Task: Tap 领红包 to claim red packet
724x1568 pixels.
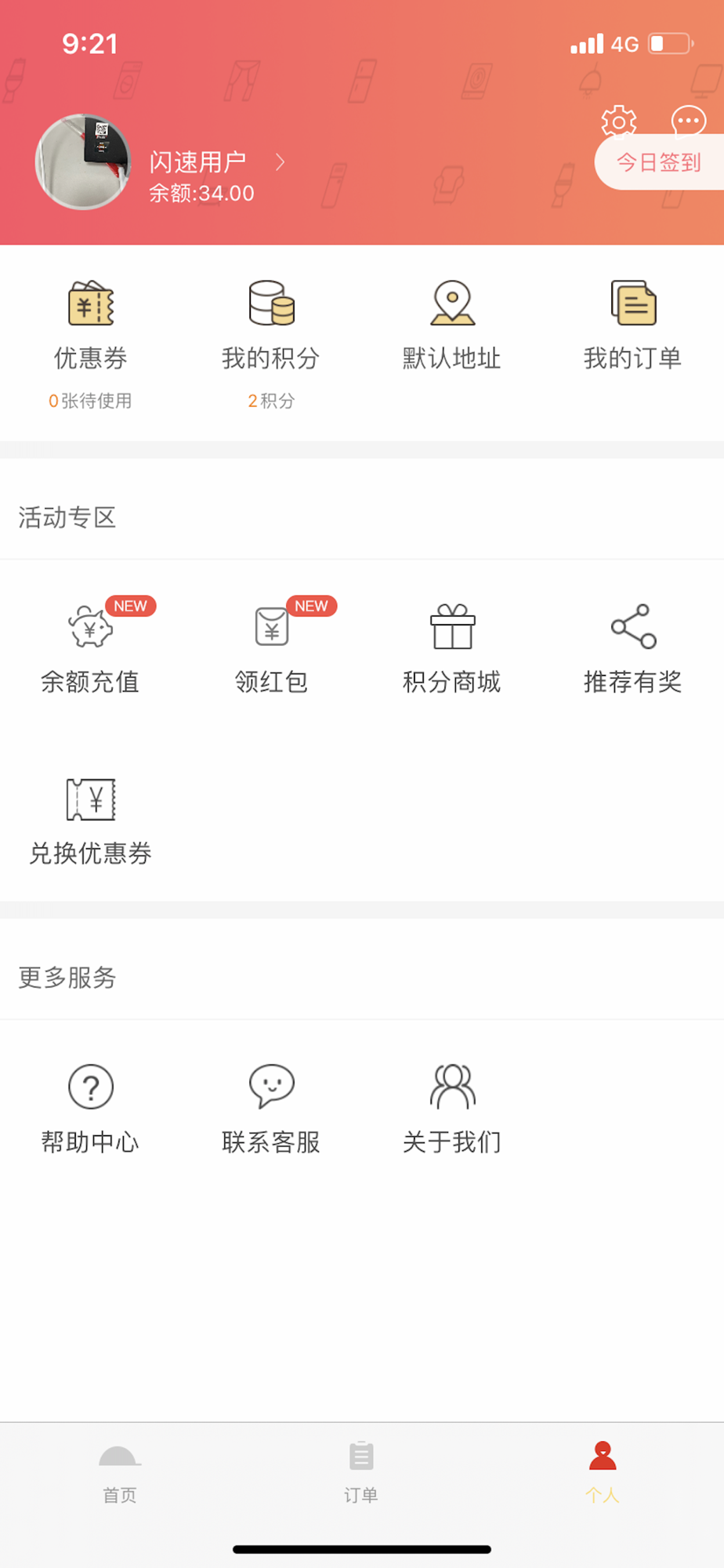Action: point(271,648)
